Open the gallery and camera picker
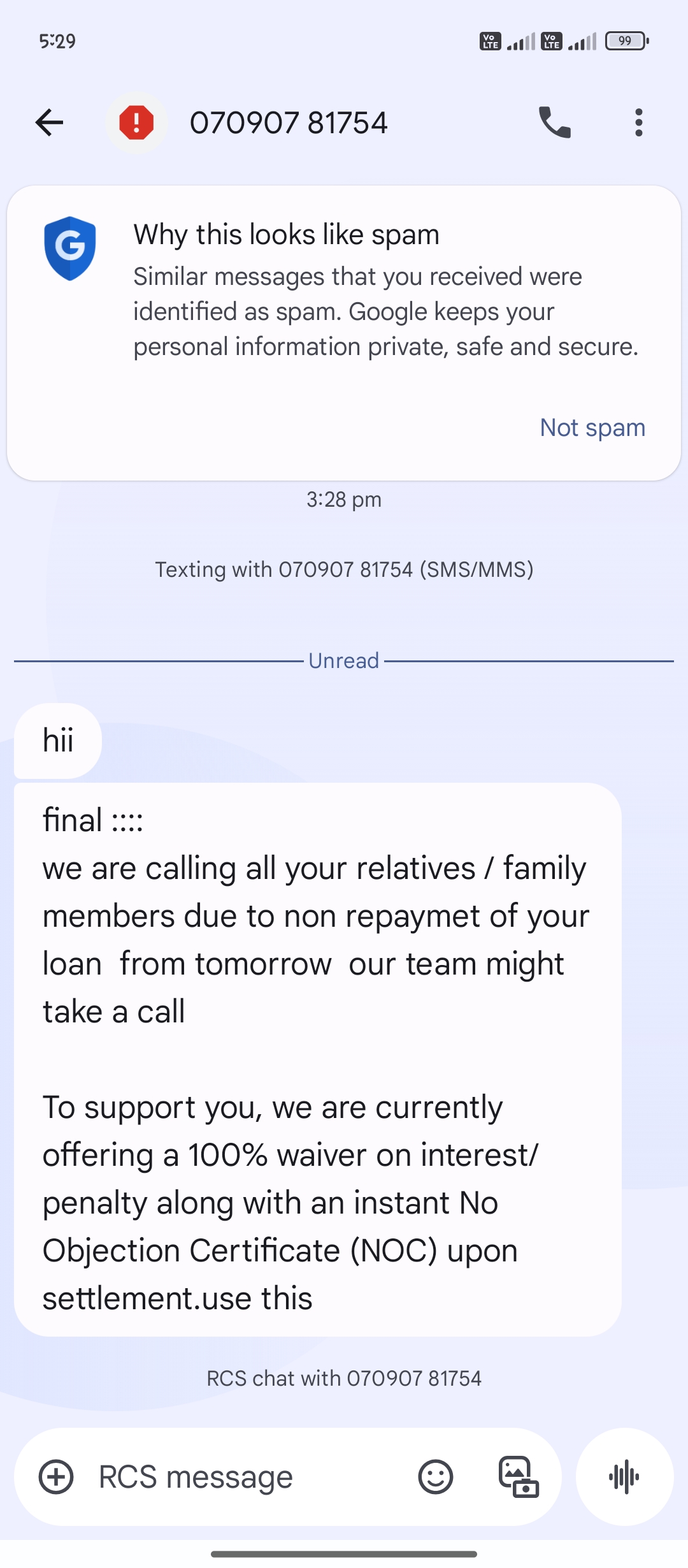Image resolution: width=688 pixels, height=1568 pixels. [x=518, y=1477]
